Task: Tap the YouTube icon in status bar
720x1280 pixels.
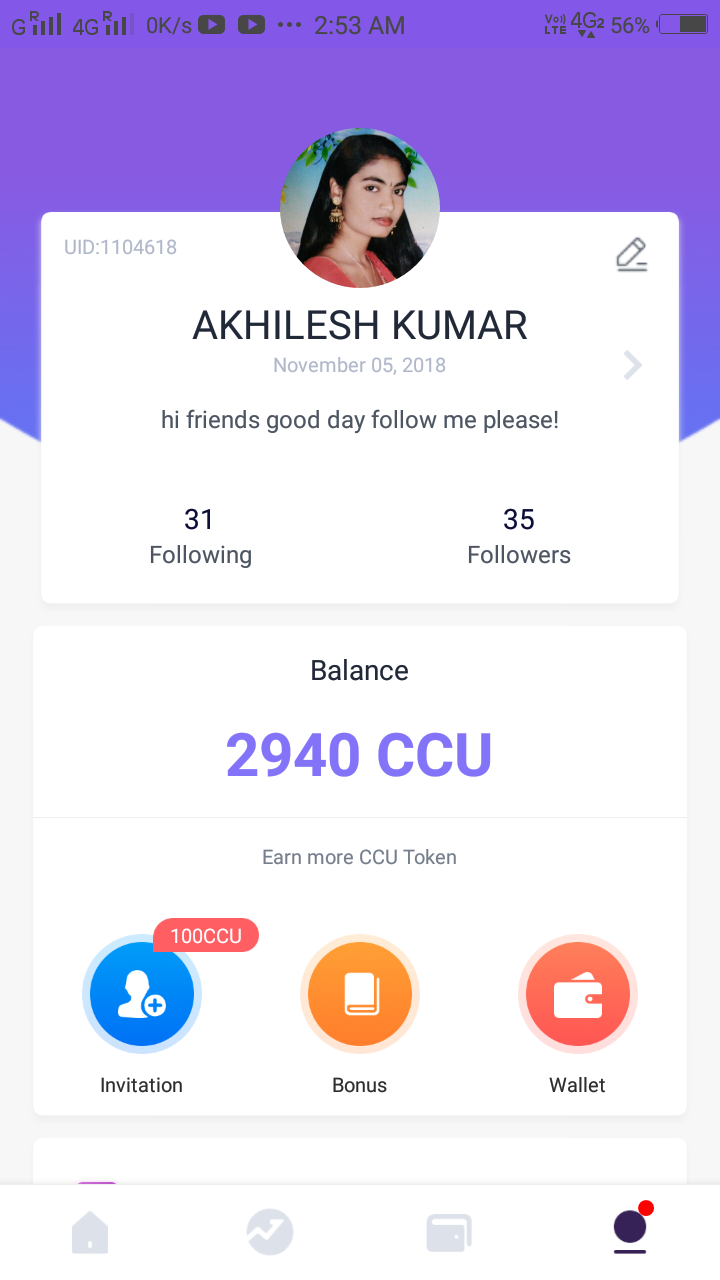Action: click(211, 24)
